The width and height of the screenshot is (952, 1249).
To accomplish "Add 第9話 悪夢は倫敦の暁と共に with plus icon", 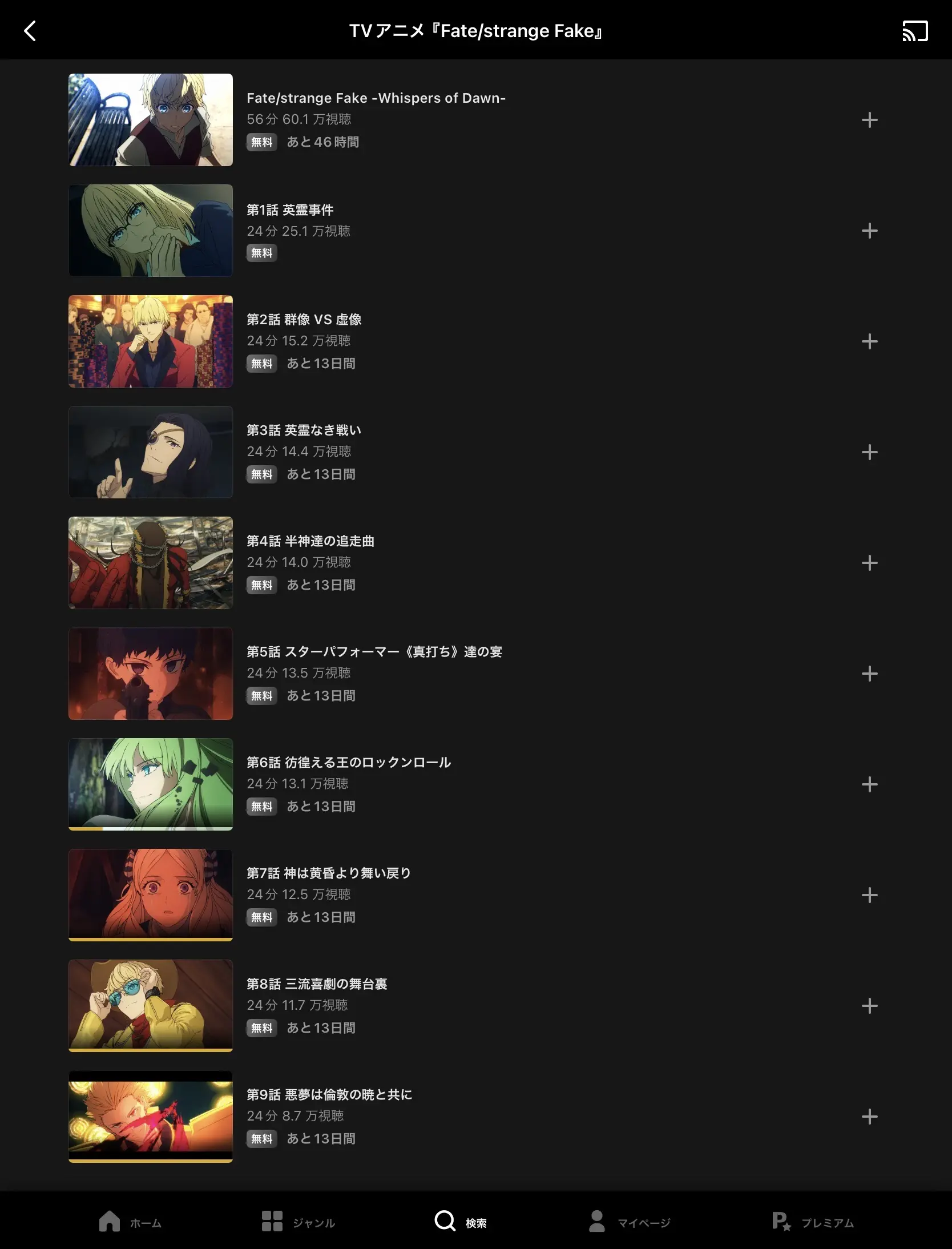I will [x=869, y=1117].
